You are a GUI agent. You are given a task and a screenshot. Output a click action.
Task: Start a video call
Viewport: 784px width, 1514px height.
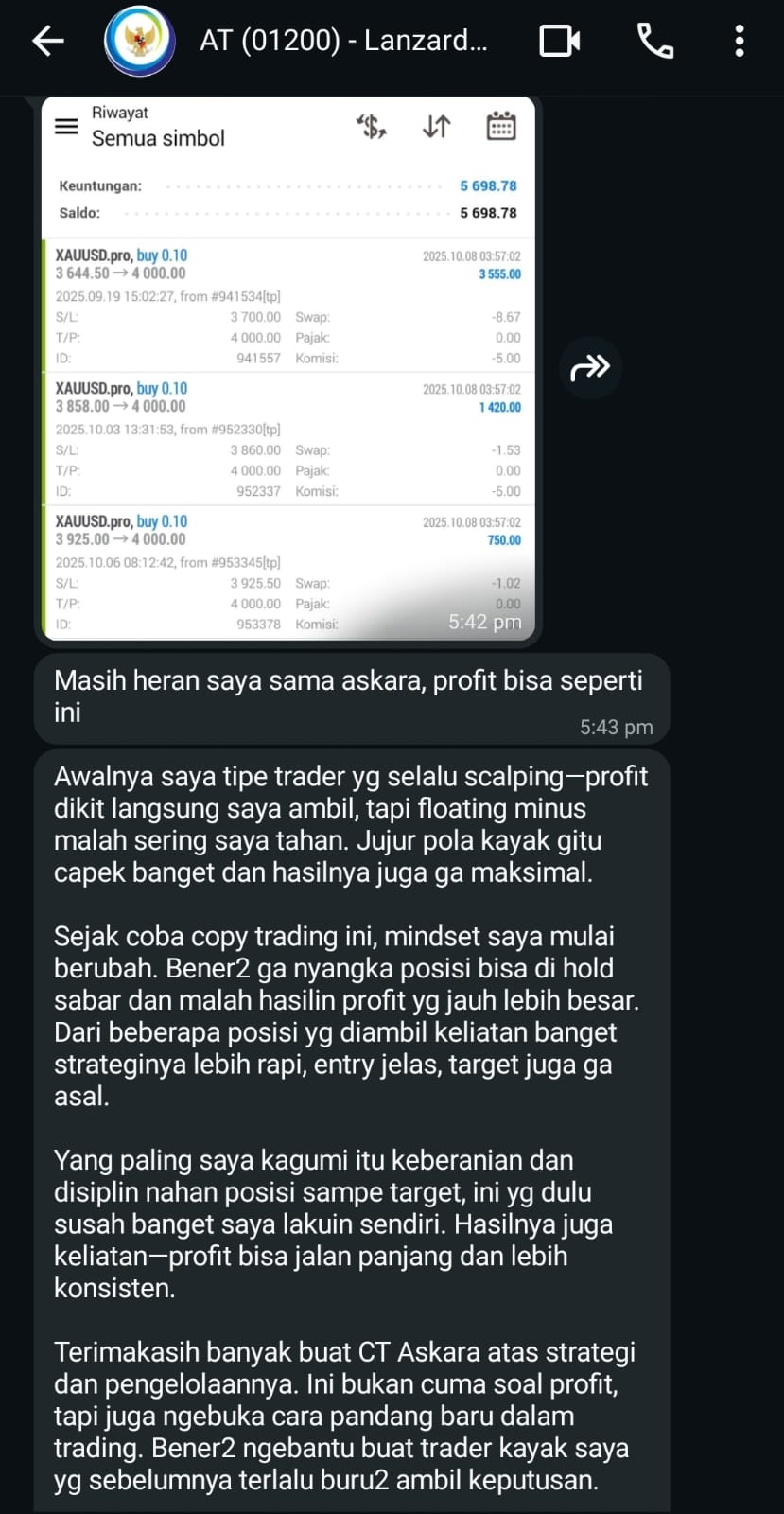pyautogui.click(x=559, y=41)
